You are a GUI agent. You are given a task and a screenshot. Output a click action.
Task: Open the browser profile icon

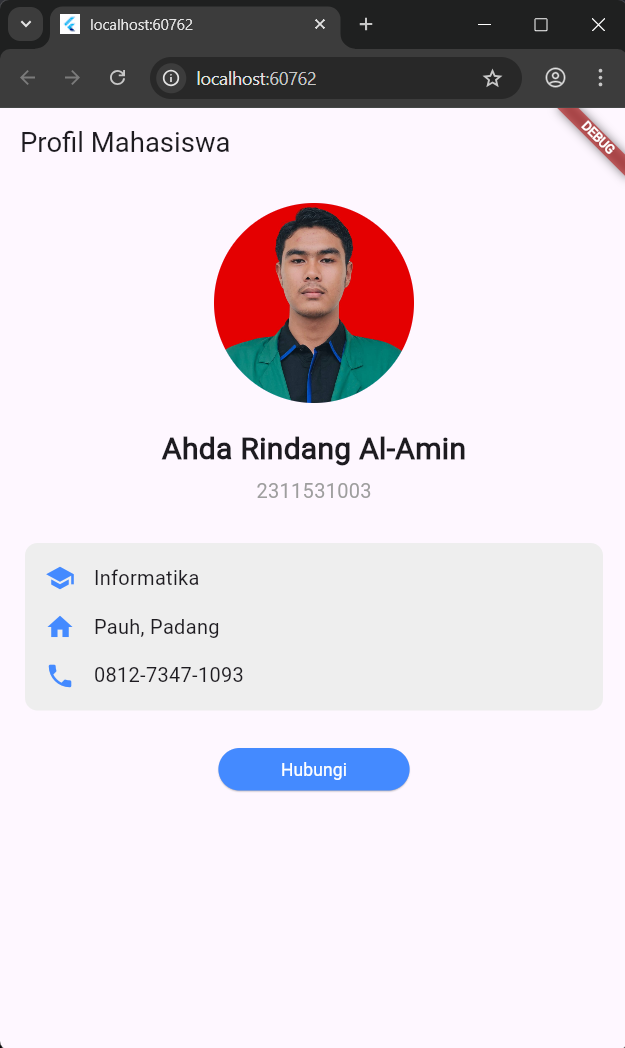click(x=555, y=78)
